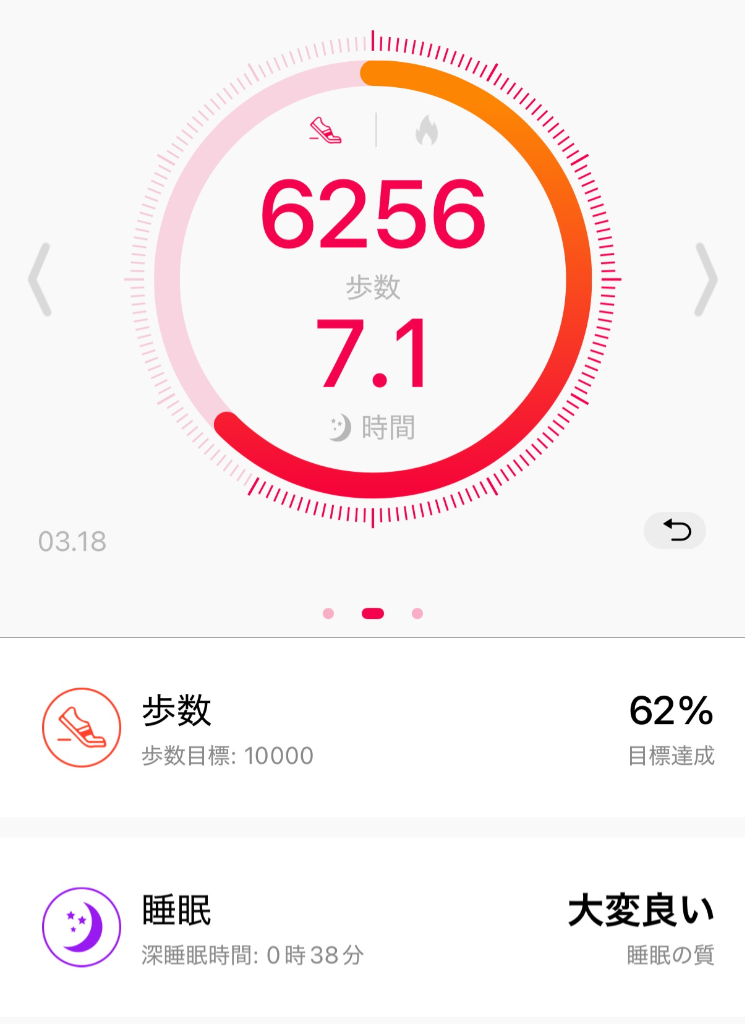Go to previous day with left chevron

(x=38, y=280)
